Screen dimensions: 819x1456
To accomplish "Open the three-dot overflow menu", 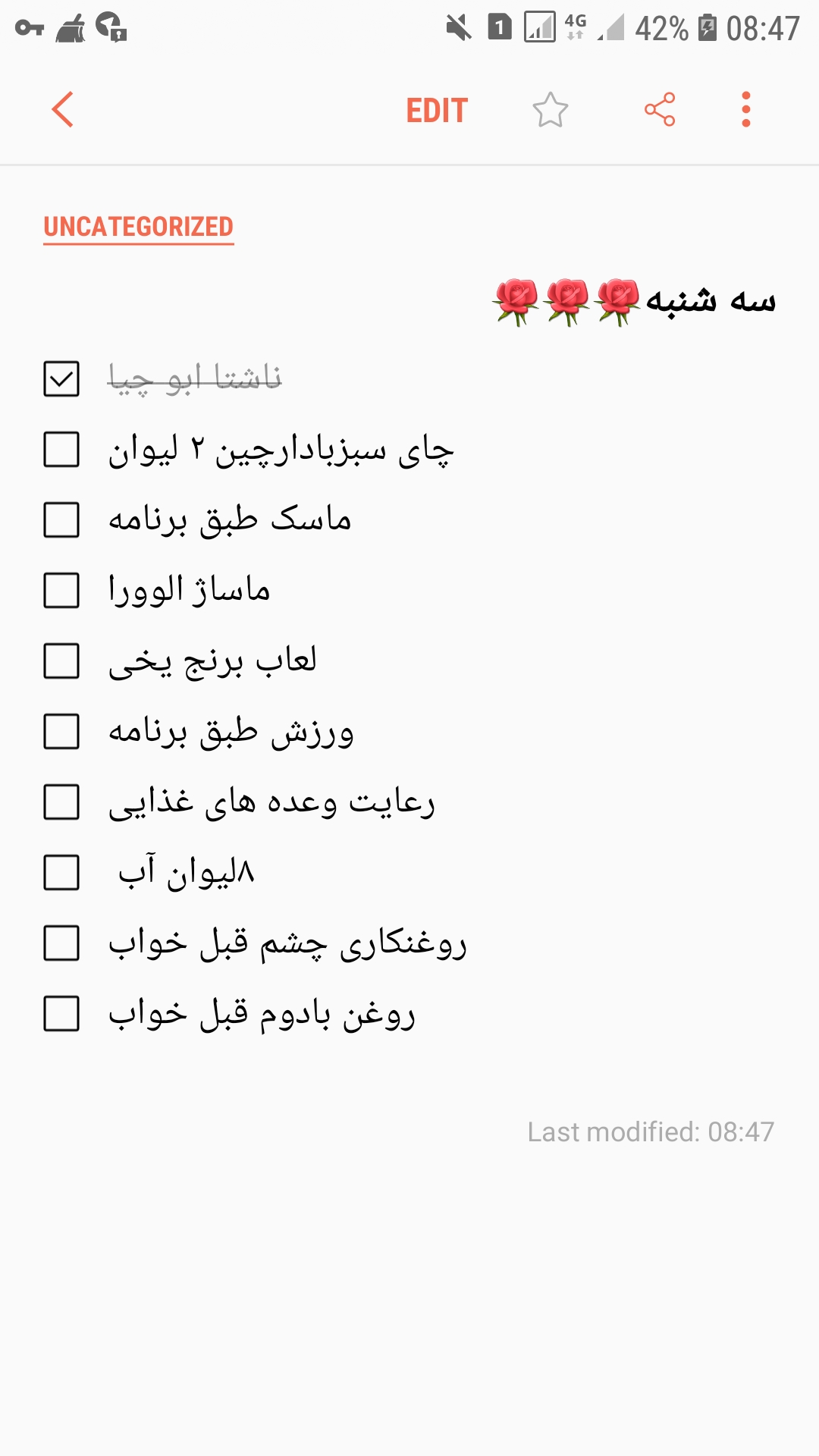I will (x=745, y=110).
